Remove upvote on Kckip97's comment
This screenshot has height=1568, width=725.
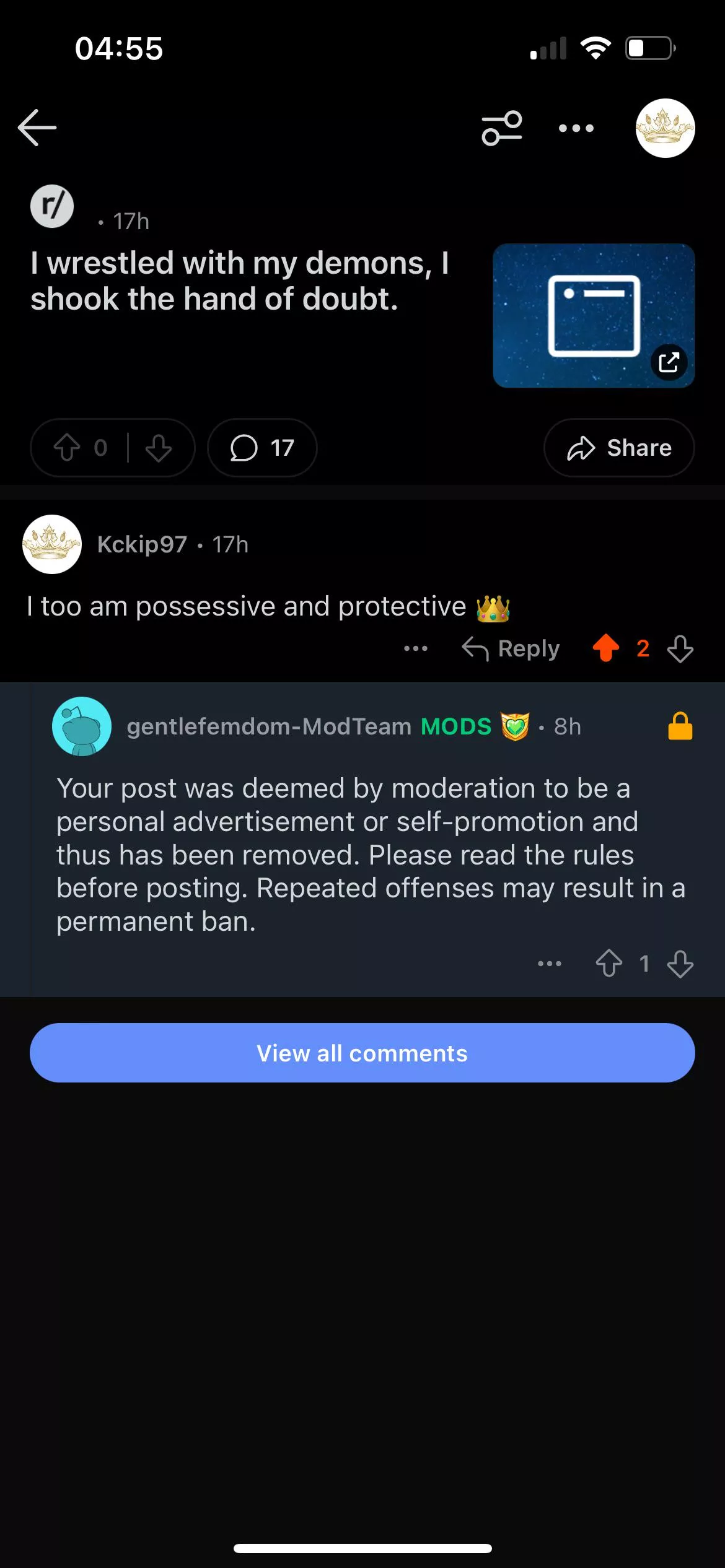point(606,648)
